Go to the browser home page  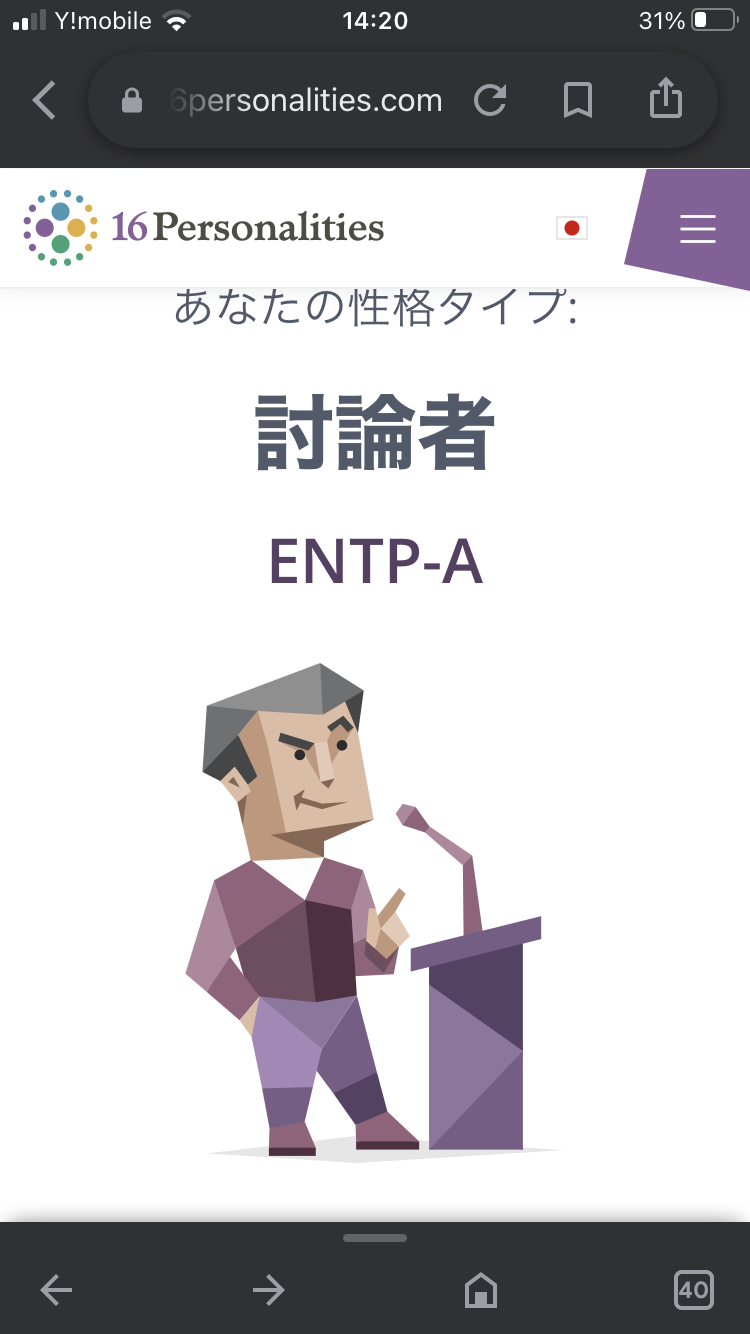(x=481, y=1290)
